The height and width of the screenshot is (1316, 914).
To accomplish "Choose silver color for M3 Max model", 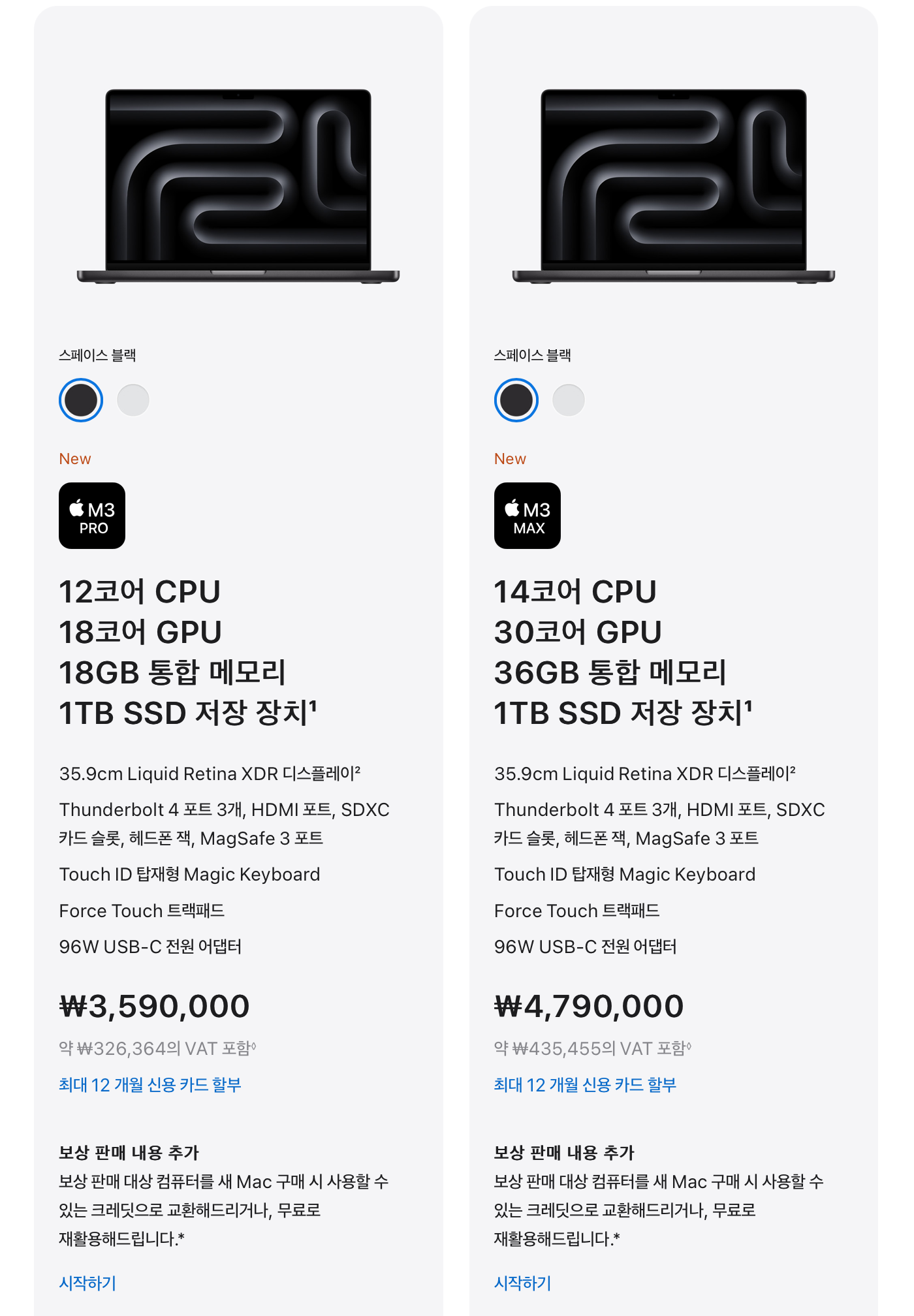I will (x=568, y=400).
